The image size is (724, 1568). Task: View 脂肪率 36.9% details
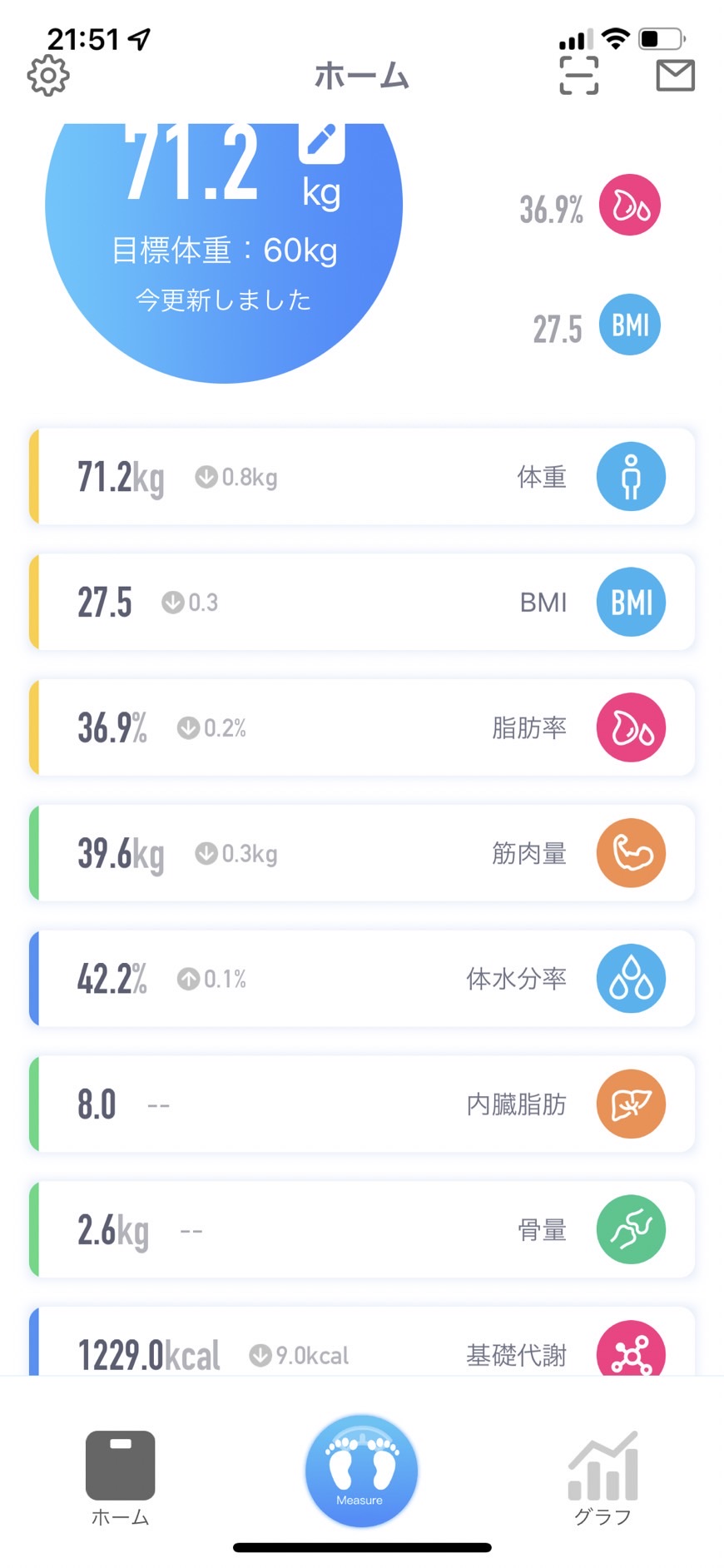tap(362, 727)
